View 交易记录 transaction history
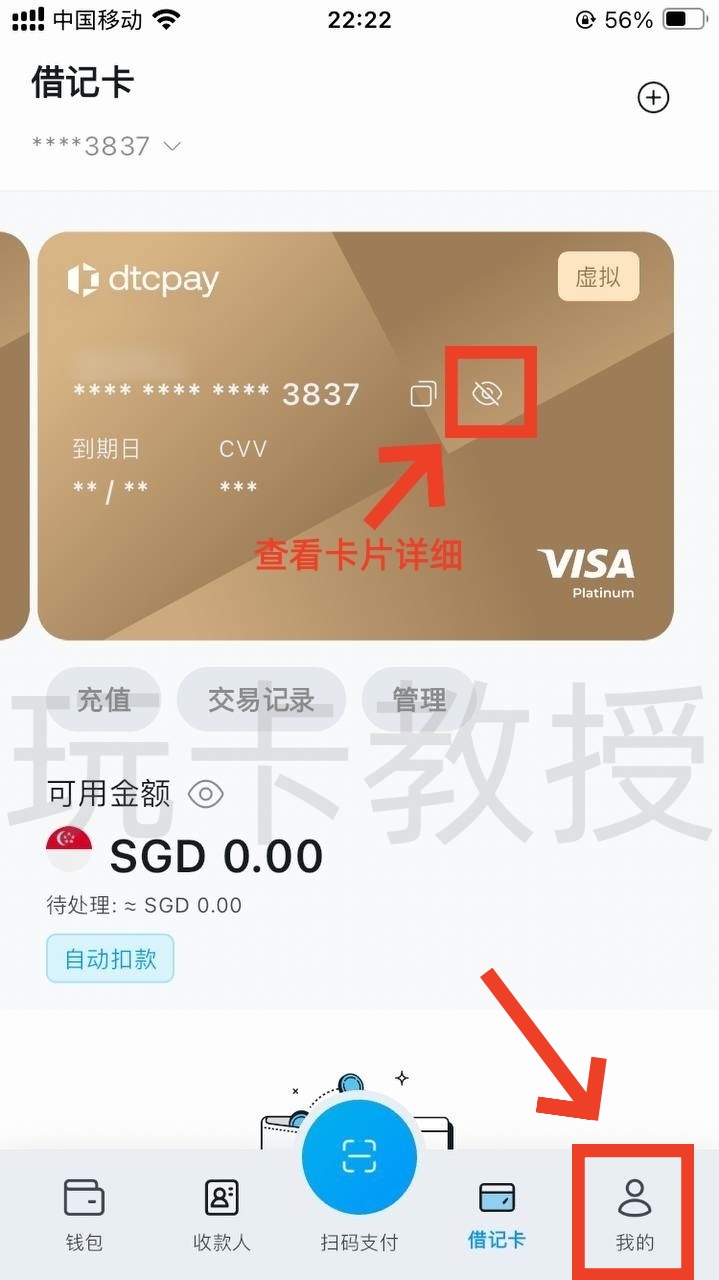The image size is (719, 1280). [x=261, y=699]
